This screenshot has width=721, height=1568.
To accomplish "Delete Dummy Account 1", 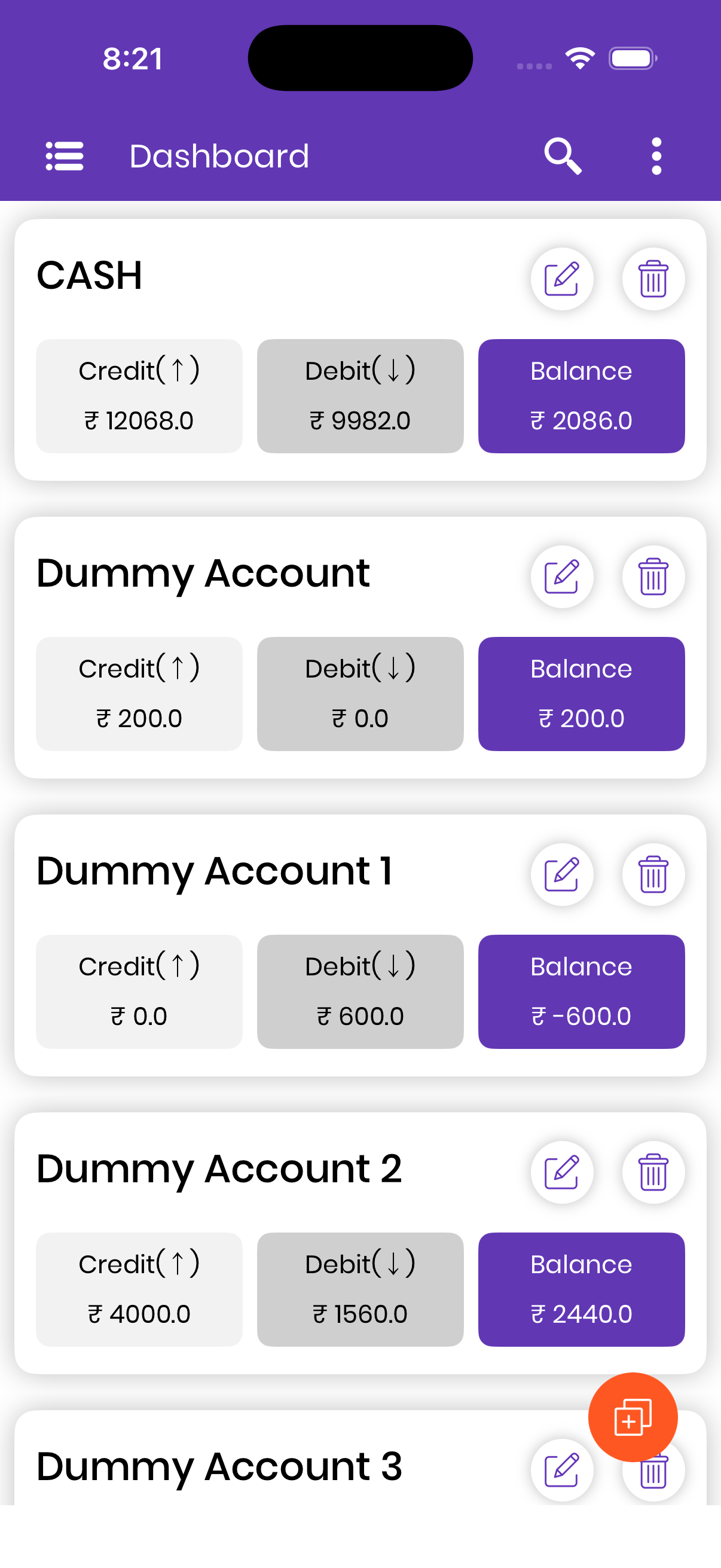I will 653,874.
